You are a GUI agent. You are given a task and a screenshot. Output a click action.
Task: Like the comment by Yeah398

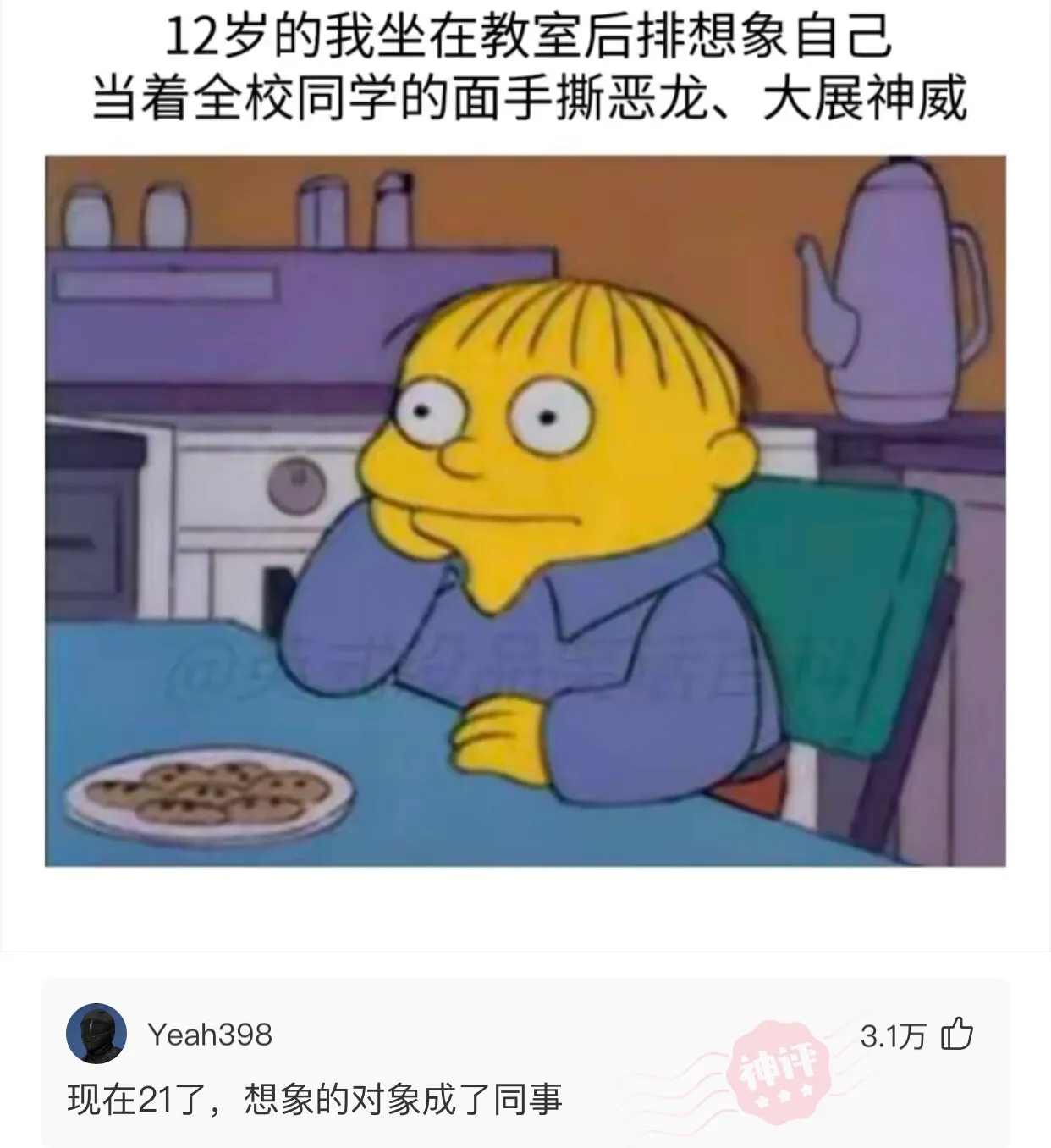957,1035
